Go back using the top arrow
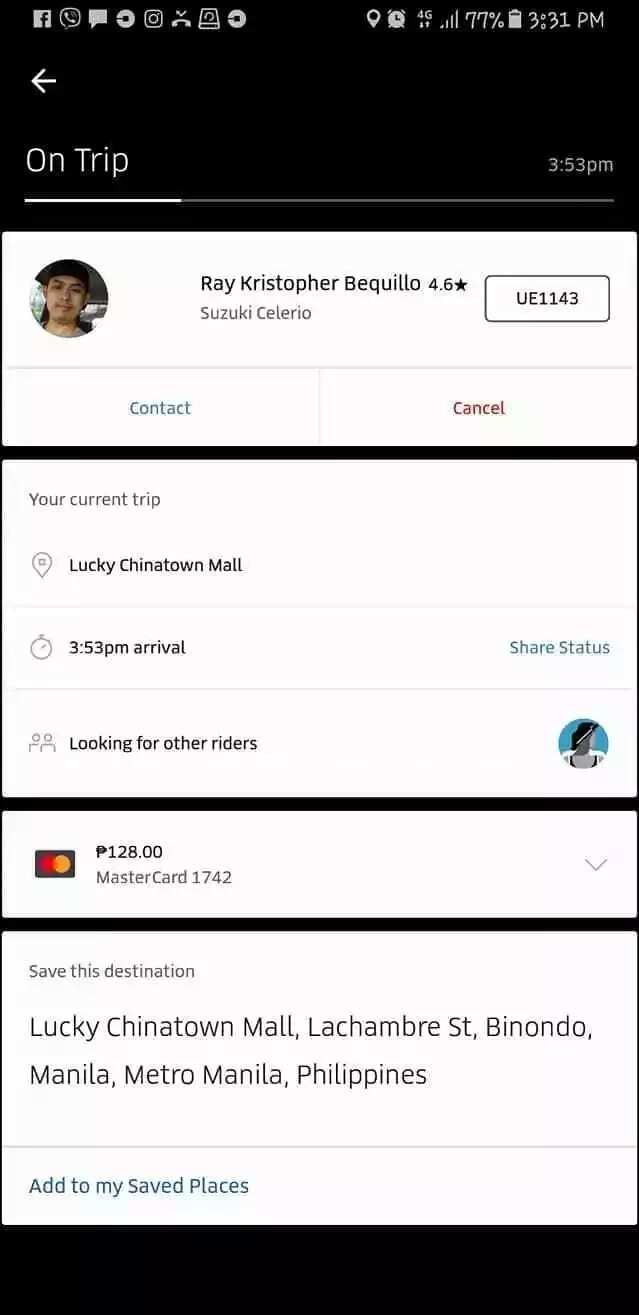This screenshot has width=639, height=1315. [43, 81]
